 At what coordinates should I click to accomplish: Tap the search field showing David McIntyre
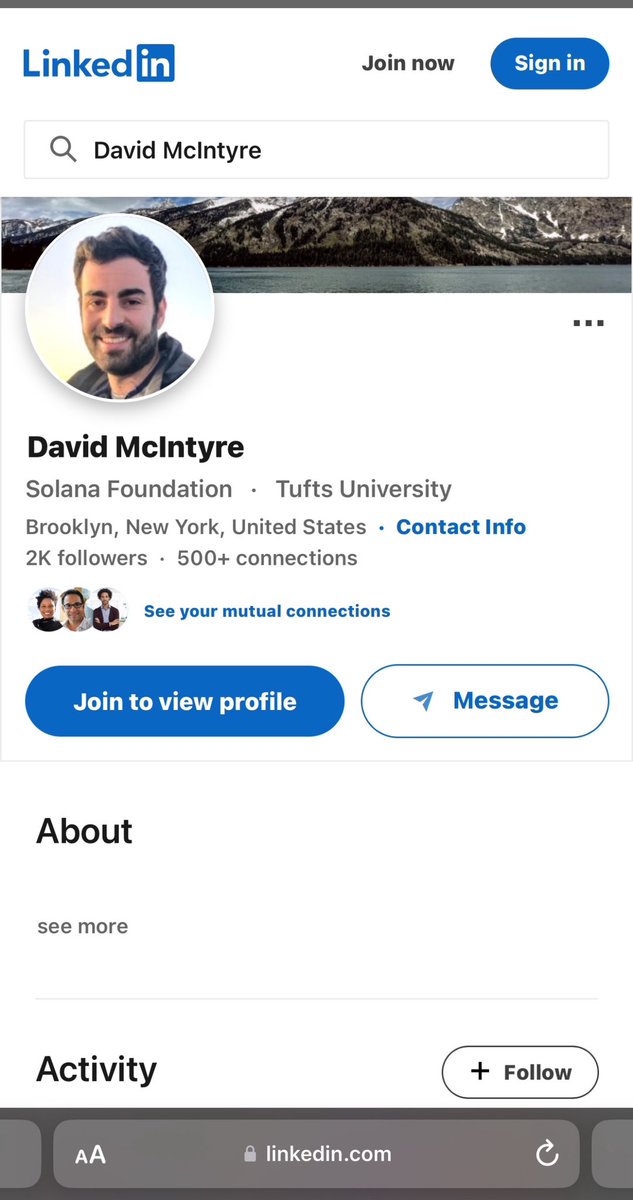(316, 150)
